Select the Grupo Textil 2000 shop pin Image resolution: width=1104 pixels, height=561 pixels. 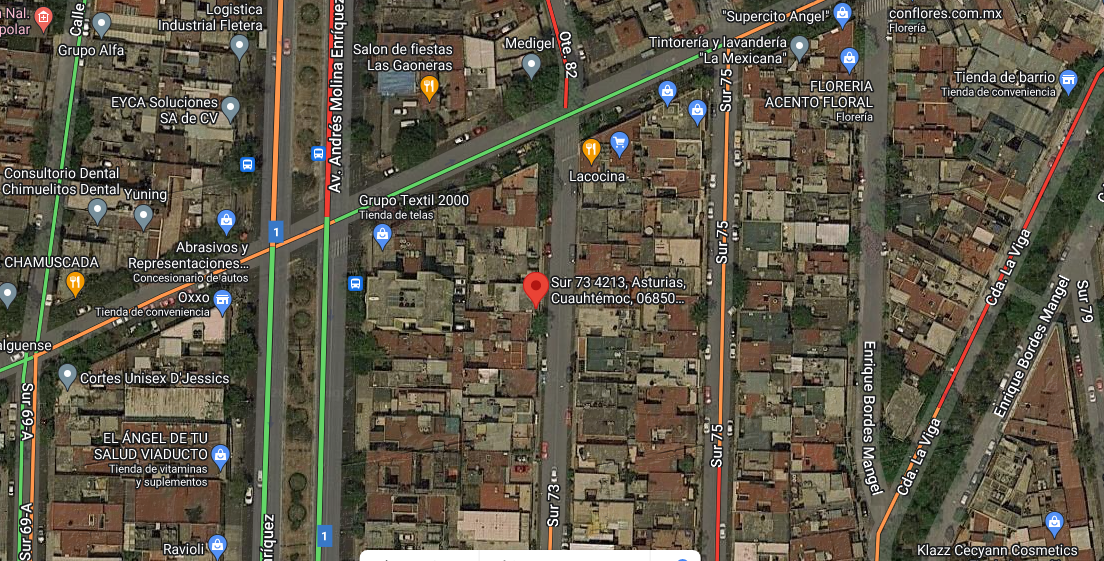point(382,237)
